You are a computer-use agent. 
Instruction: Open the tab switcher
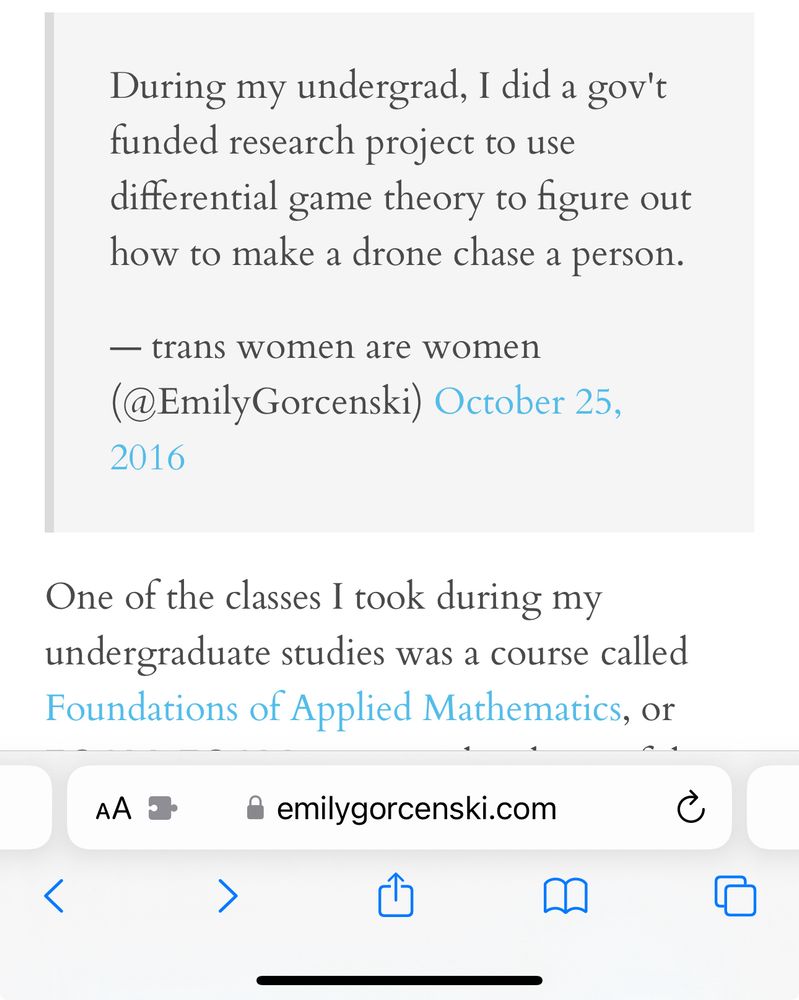(x=734, y=896)
